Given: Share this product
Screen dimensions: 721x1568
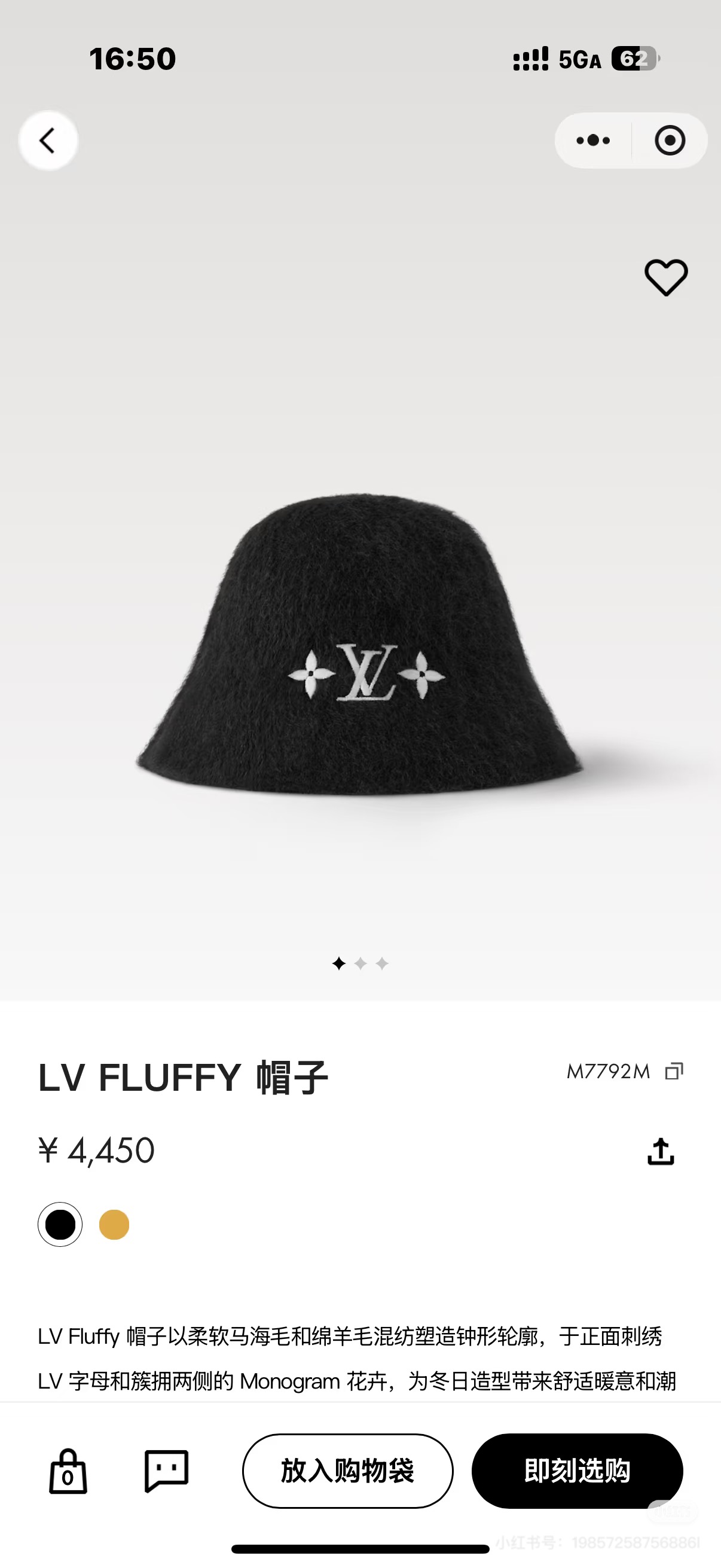Looking at the screenshot, I should pos(661,1151).
